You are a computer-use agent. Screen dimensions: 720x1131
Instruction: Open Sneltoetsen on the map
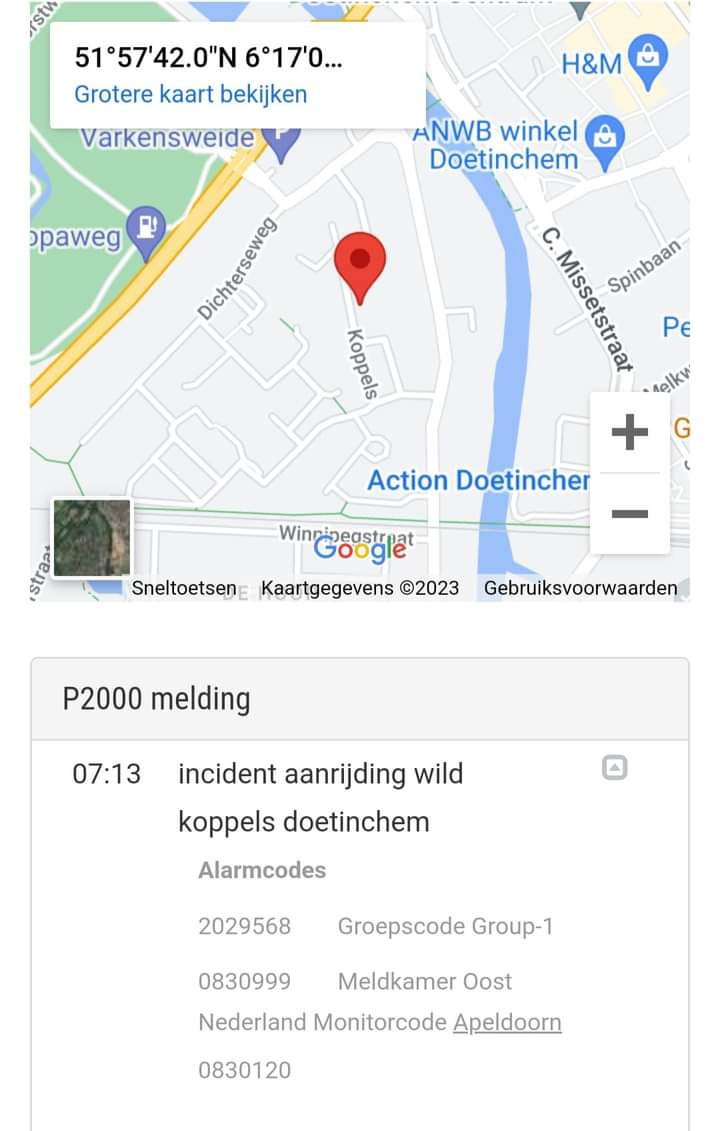coord(184,588)
